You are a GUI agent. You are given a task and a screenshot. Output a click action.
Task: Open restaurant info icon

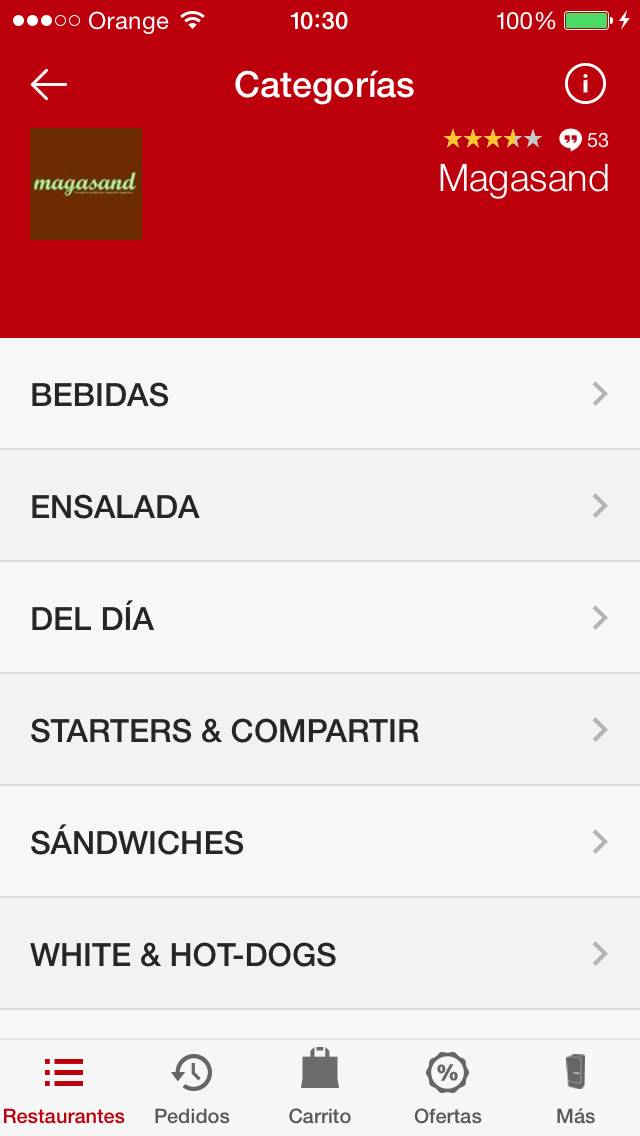point(585,85)
